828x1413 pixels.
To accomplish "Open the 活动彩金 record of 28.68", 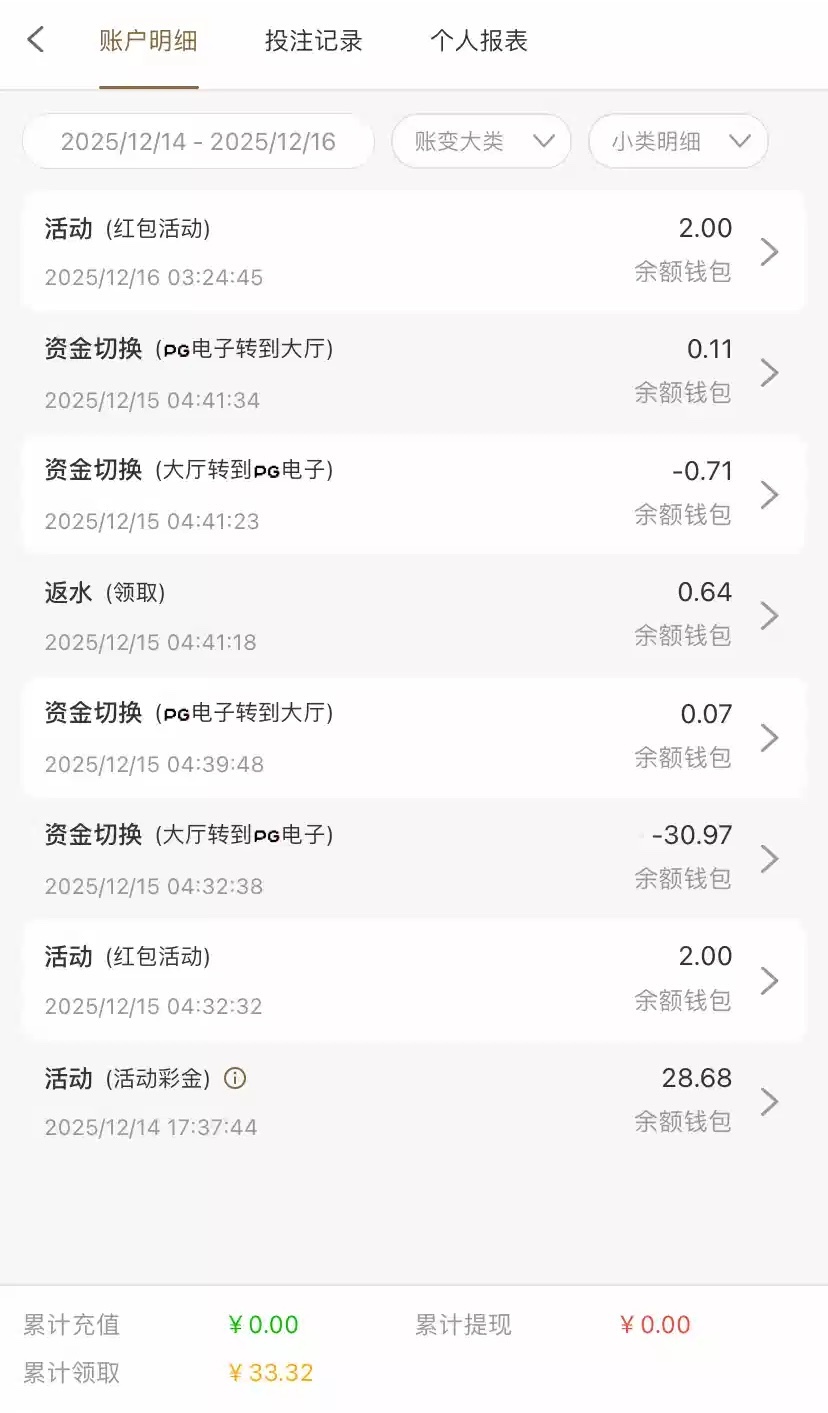I will click(413, 1101).
